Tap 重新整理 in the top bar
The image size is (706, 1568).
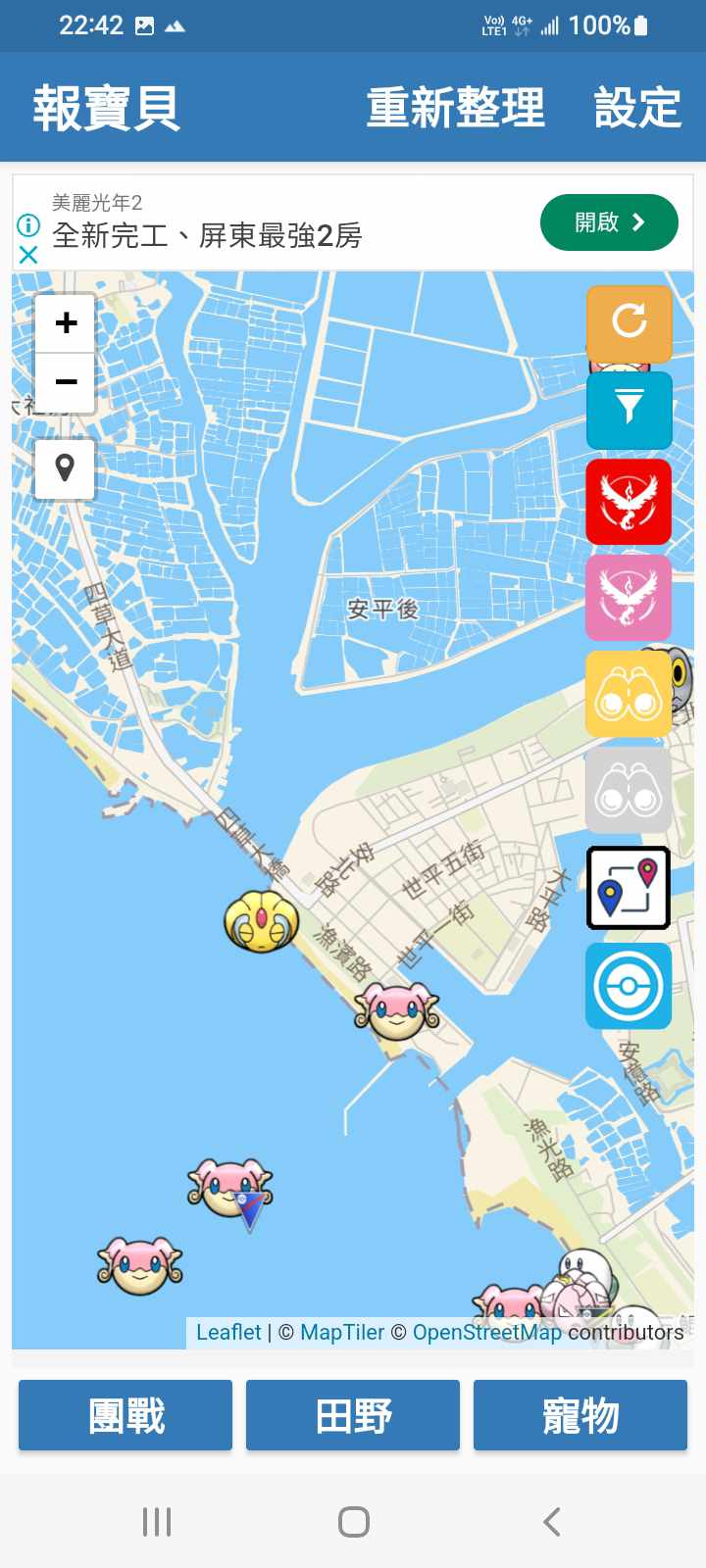[455, 108]
